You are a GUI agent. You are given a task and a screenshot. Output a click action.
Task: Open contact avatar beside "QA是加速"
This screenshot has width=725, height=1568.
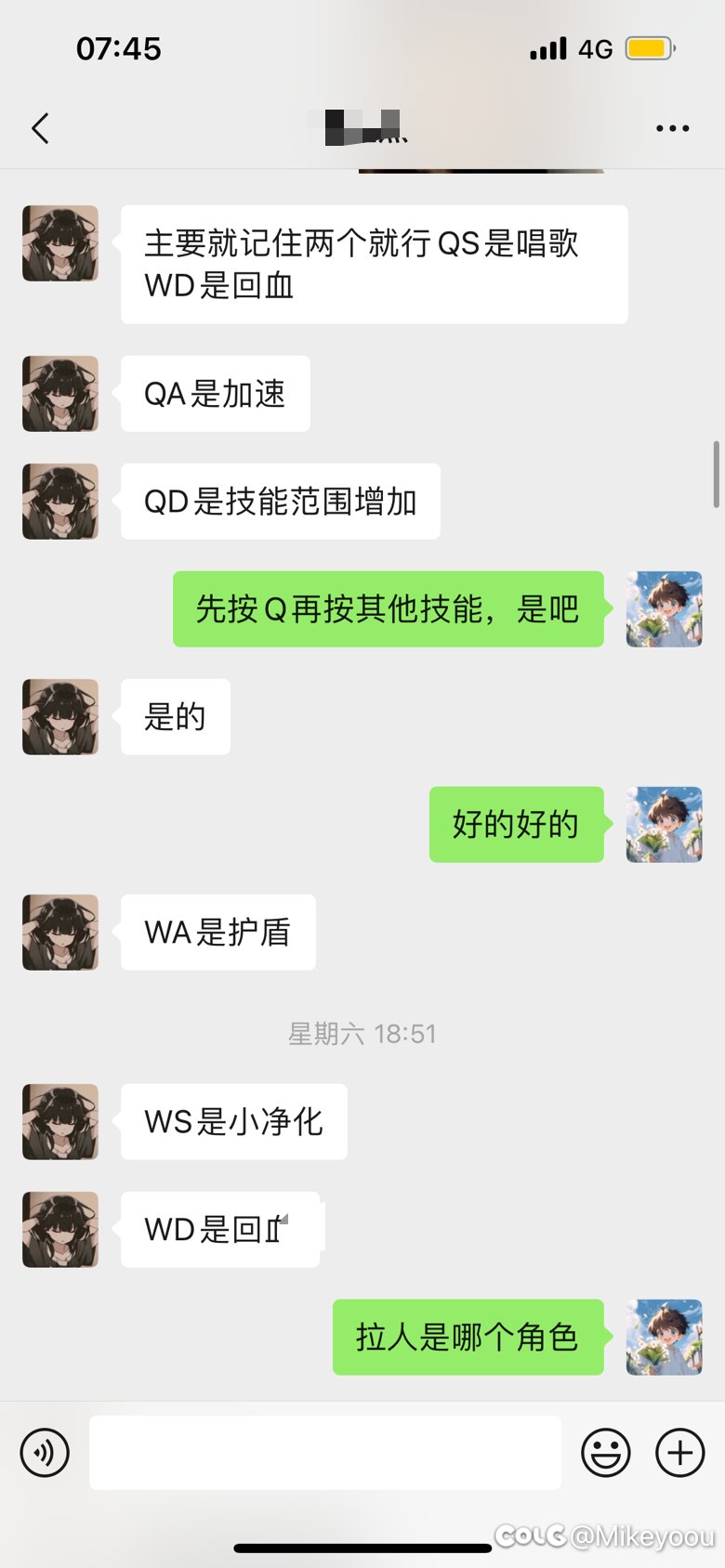pyautogui.click(x=60, y=394)
